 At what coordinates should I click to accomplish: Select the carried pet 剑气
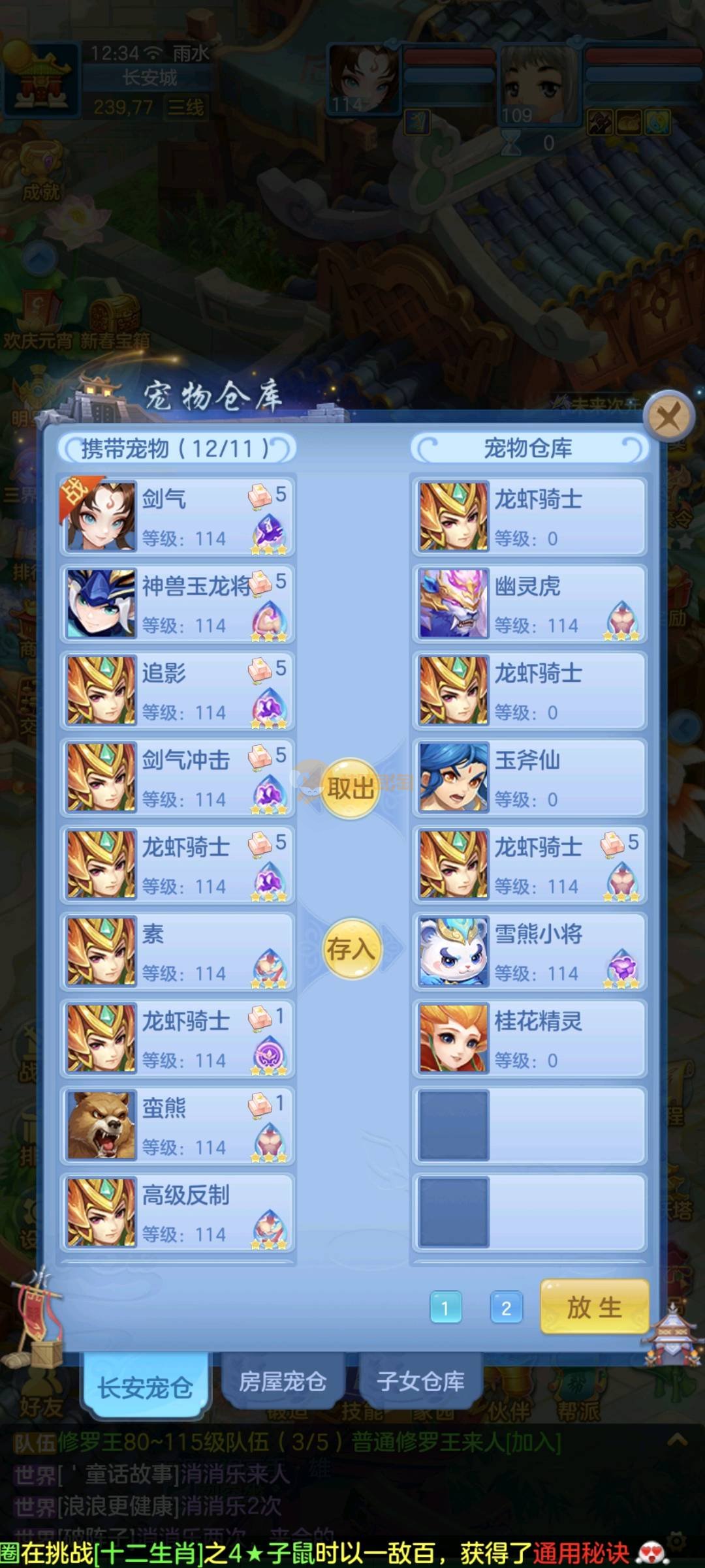178,516
